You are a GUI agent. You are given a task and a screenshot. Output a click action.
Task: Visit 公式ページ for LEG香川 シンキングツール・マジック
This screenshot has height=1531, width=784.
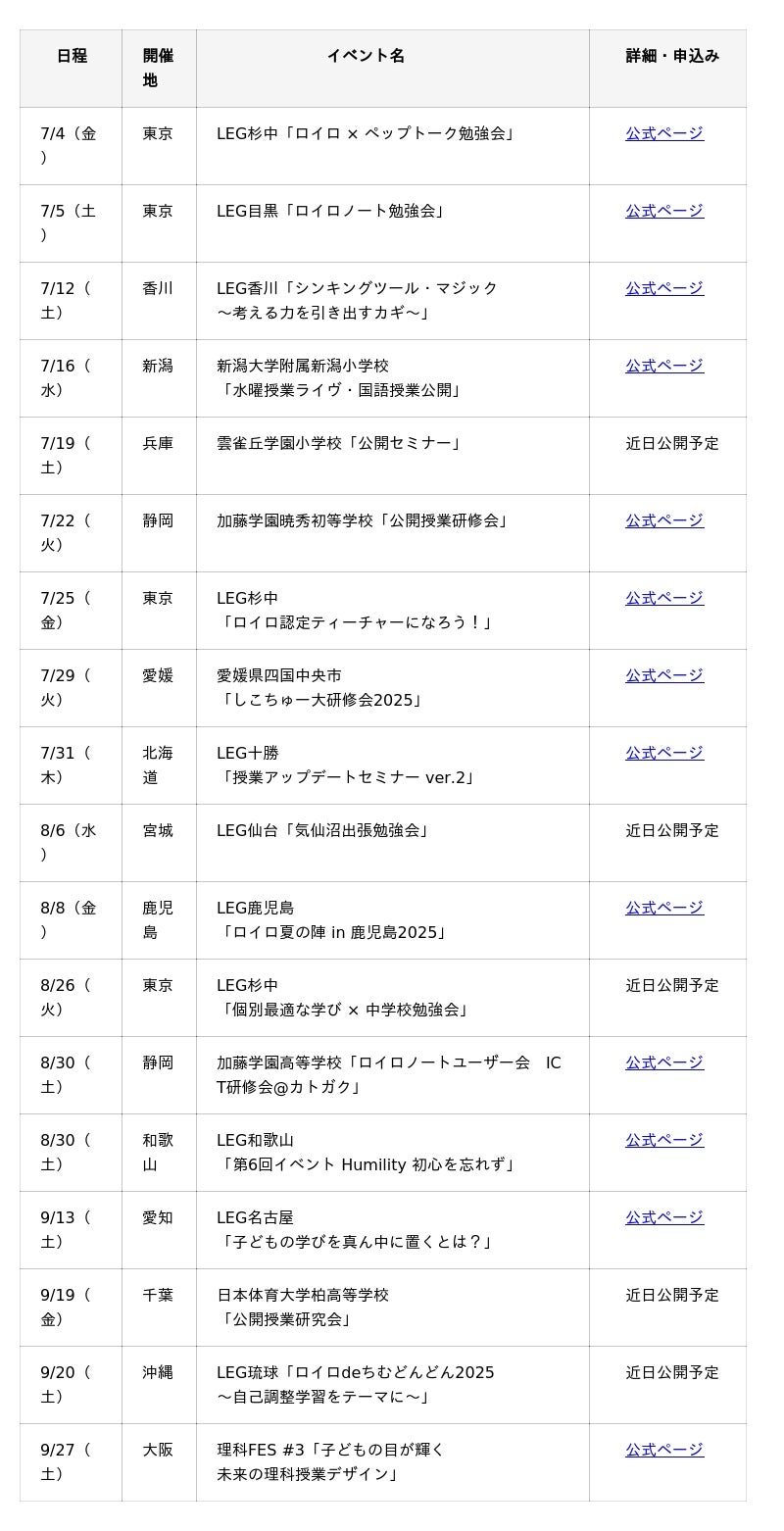point(664,288)
